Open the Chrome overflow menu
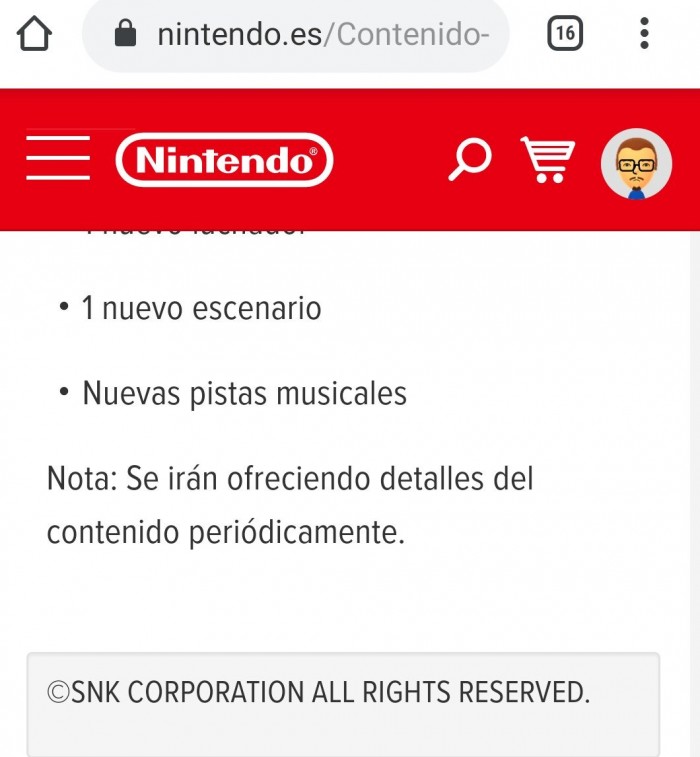 [x=644, y=34]
